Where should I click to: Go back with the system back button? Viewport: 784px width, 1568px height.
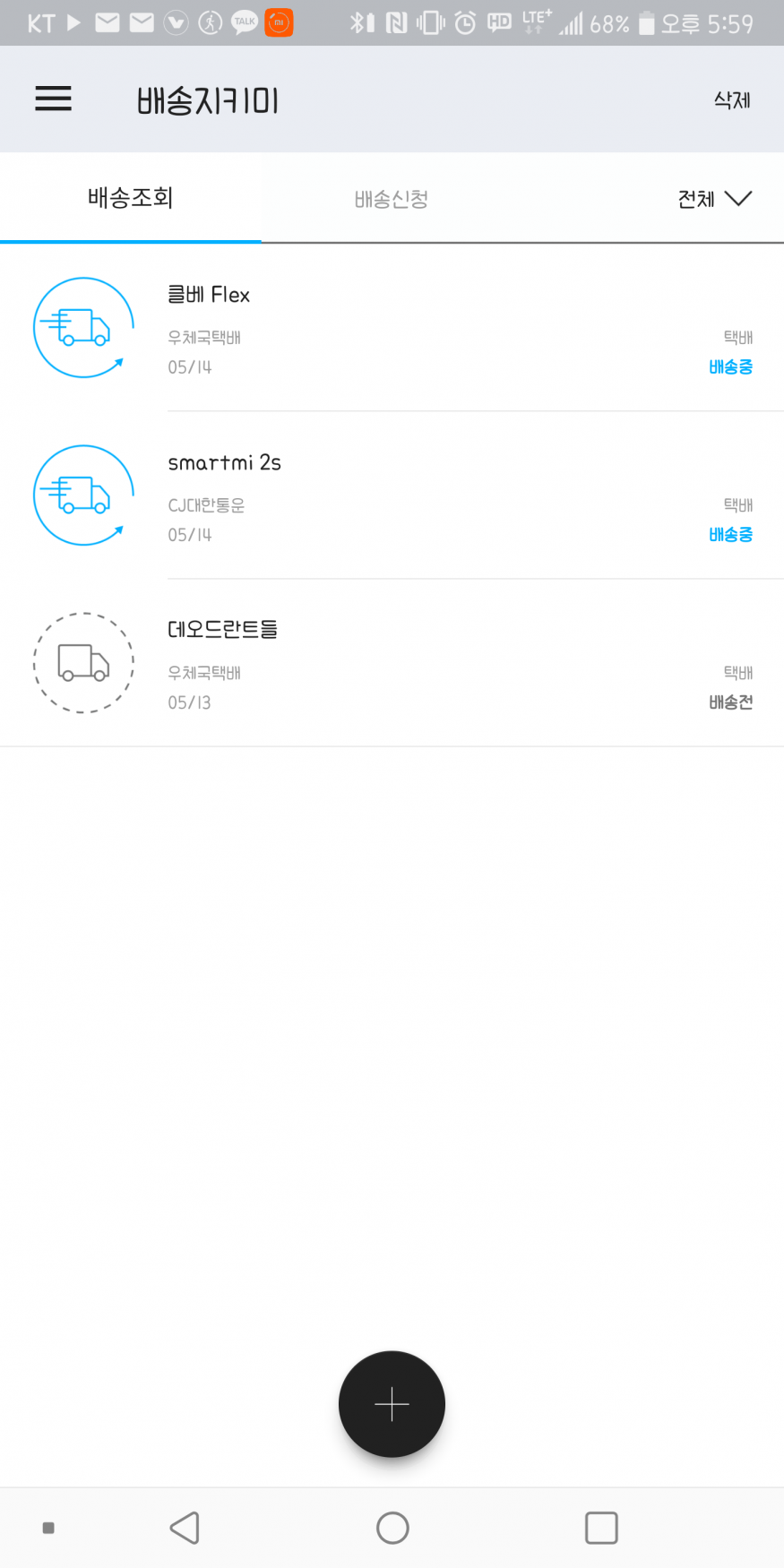pyautogui.click(x=185, y=1528)
